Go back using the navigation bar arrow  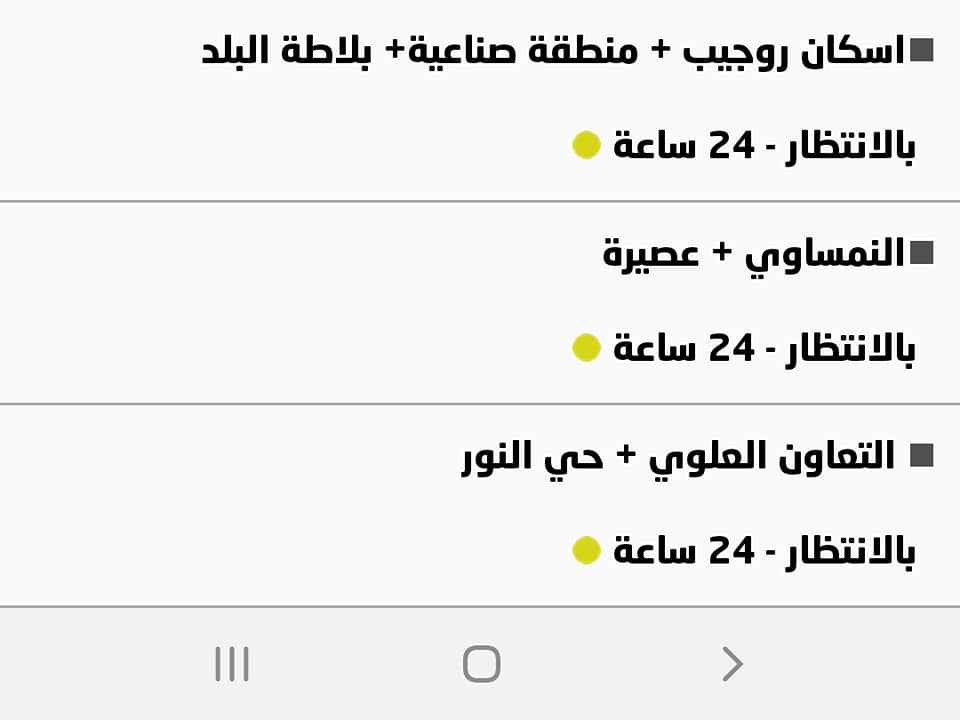(732, 664)
